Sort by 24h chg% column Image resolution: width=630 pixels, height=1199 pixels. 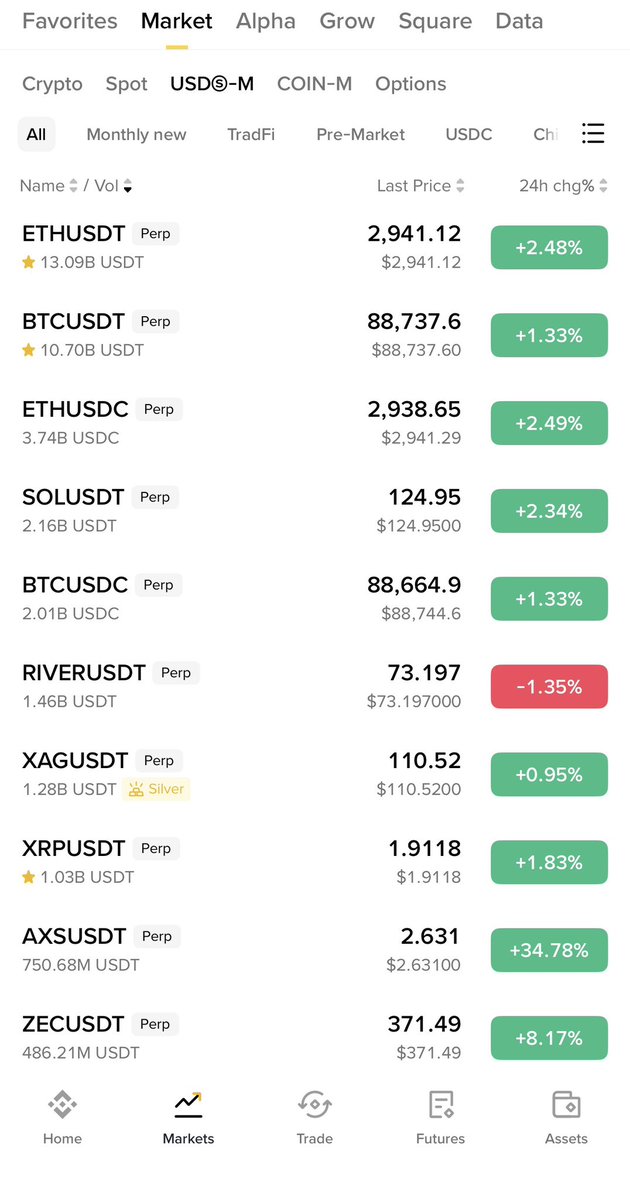point(563,186)
